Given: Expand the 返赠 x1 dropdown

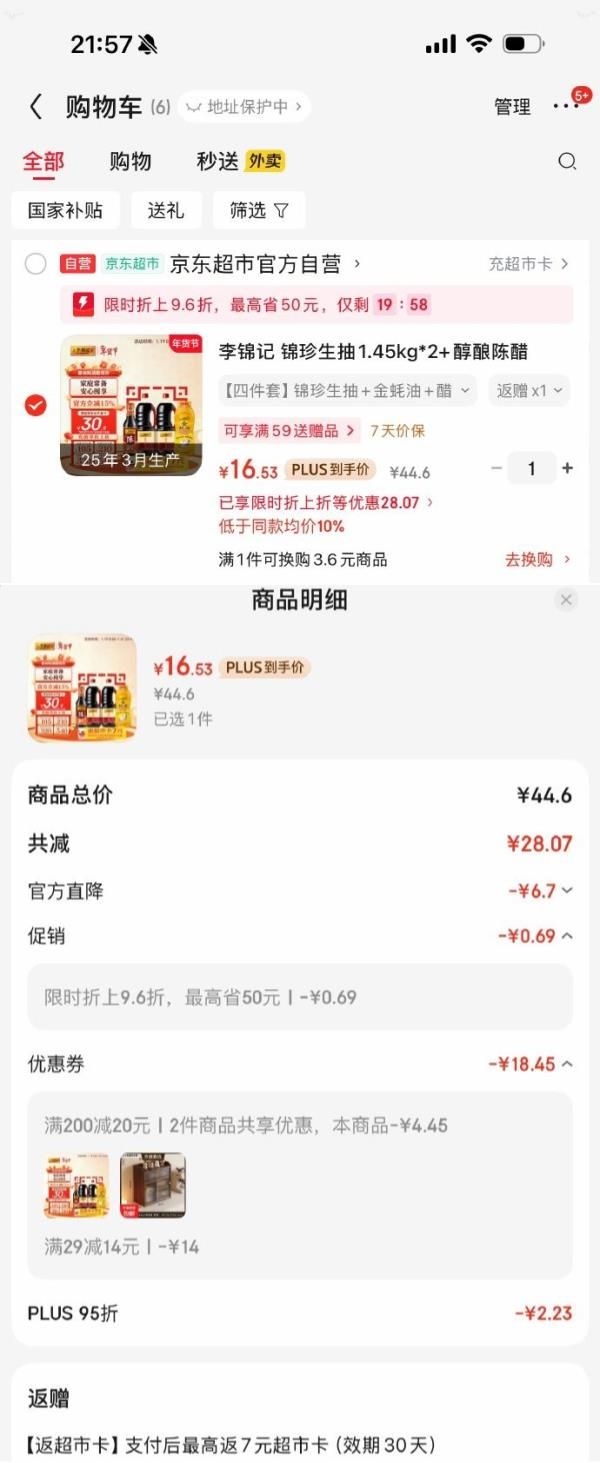Looking at the screenshot, I should coord(529,391).
